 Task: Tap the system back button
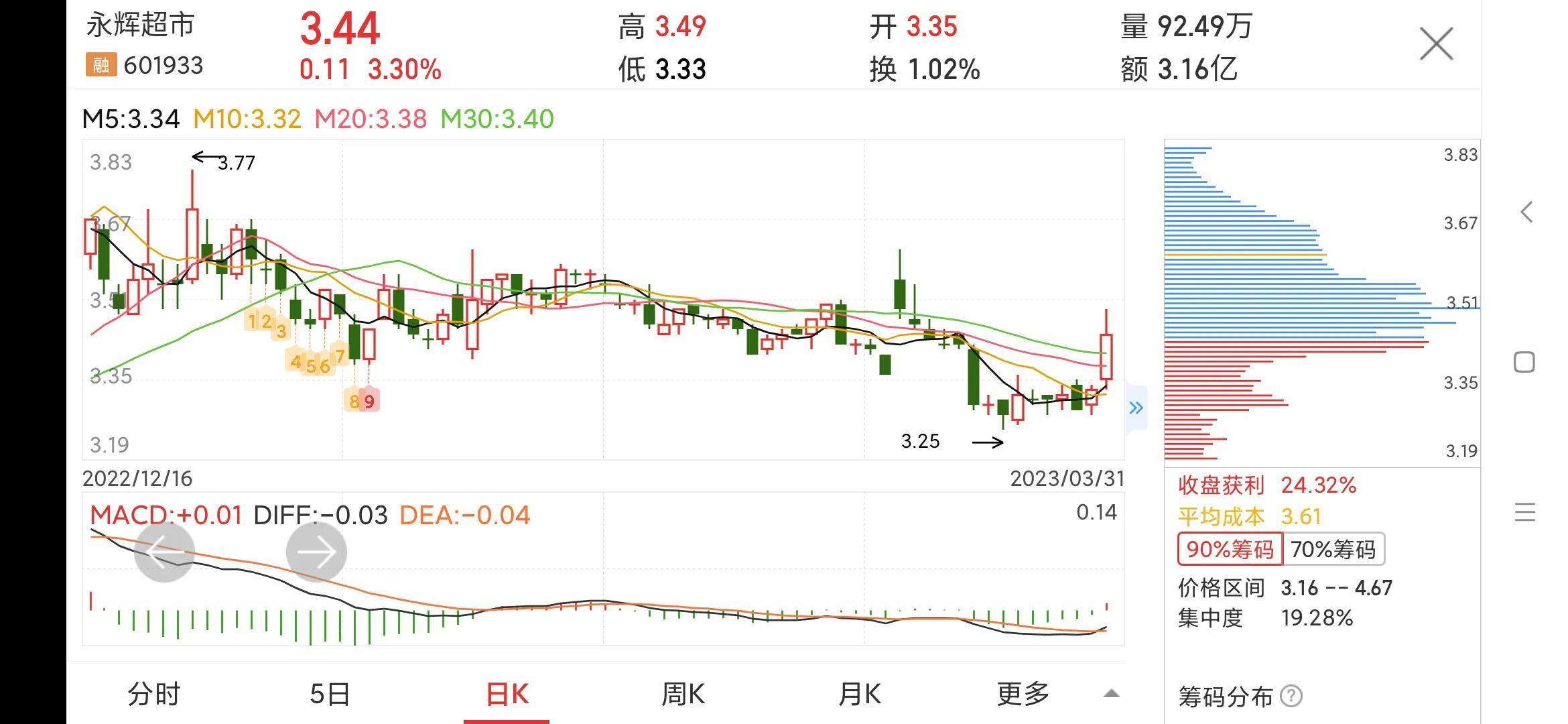click(1526, 213)
